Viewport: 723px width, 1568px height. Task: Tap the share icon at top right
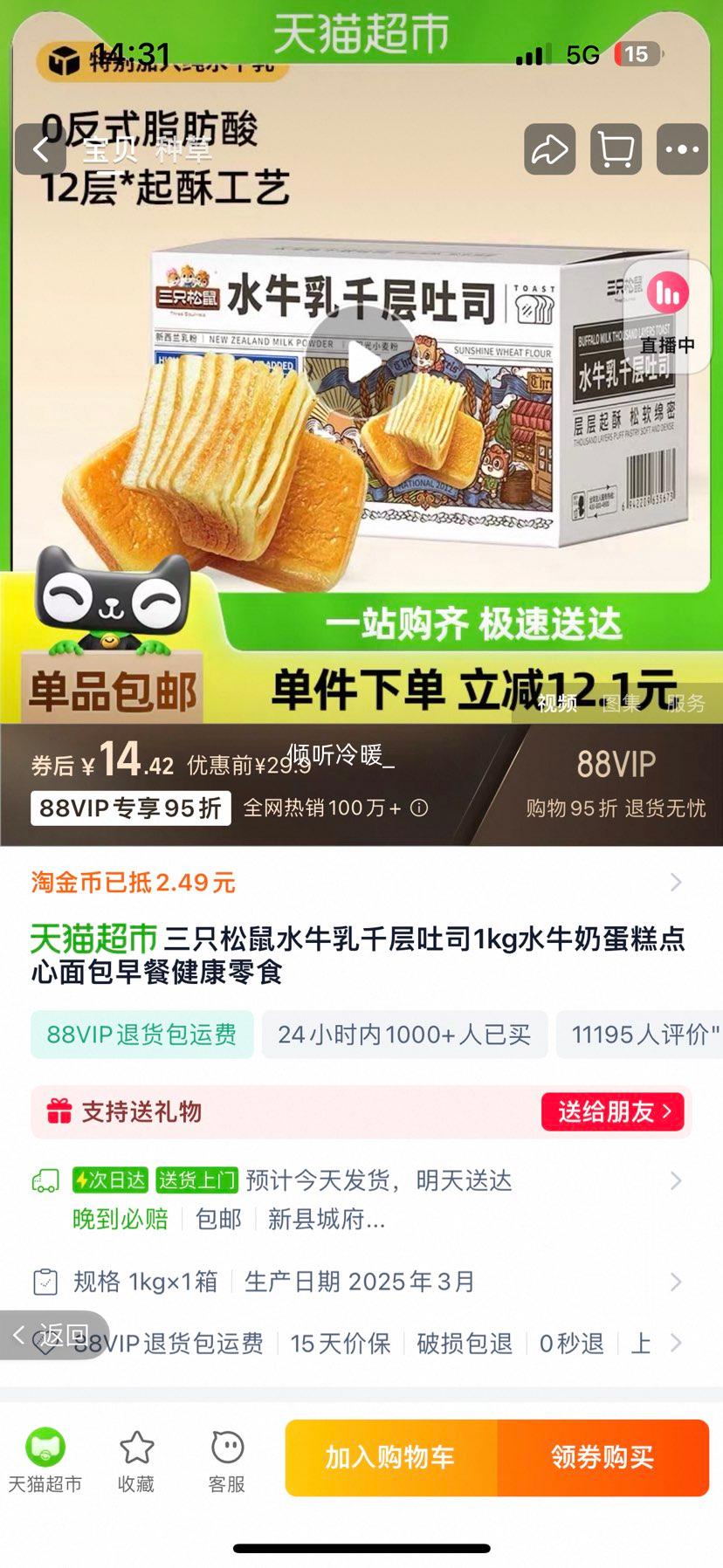point(548,150)
